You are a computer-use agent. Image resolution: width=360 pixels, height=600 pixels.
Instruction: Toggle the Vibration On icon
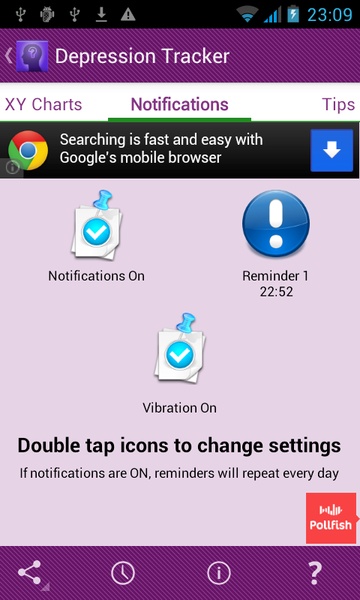click(180, 348)
